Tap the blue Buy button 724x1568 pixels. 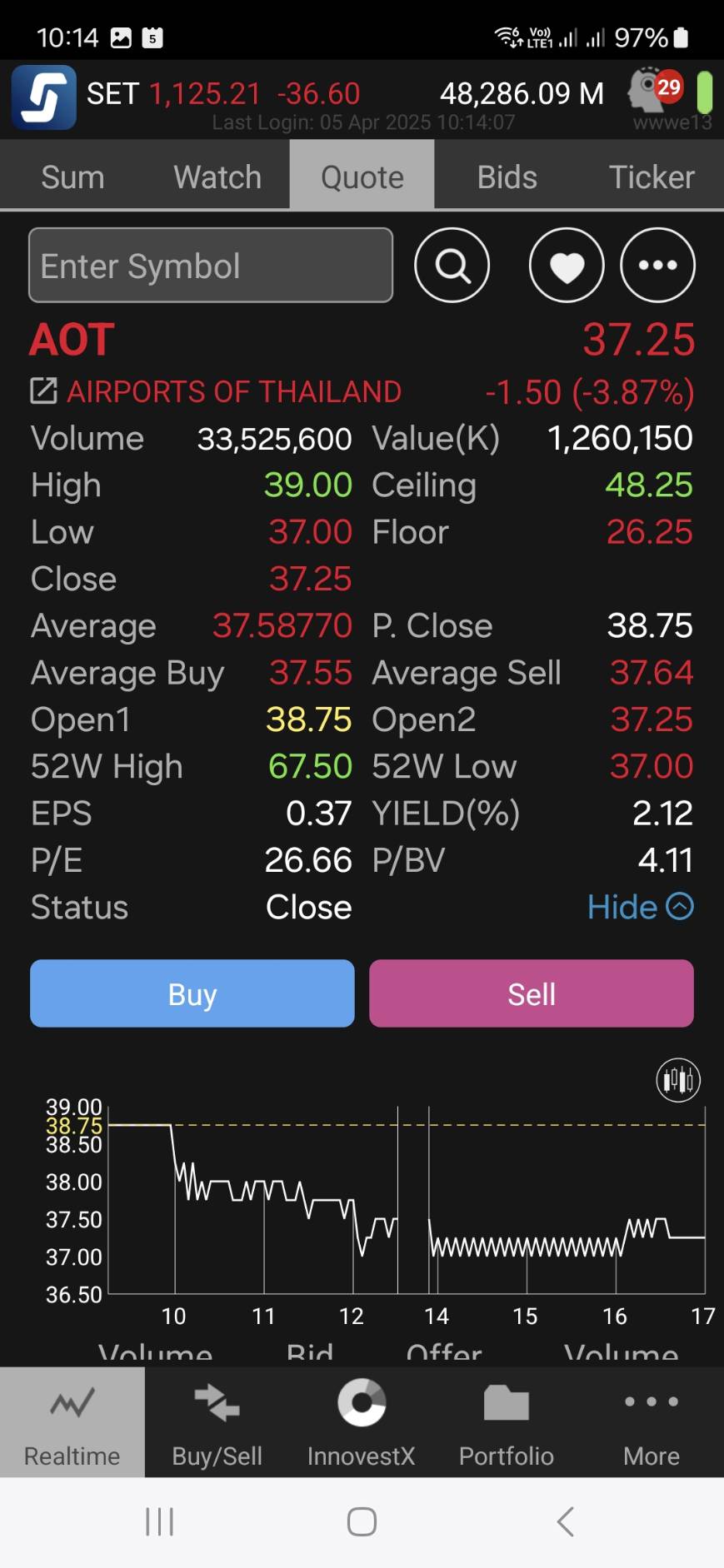pyautogui.click(x=192, y=993)
